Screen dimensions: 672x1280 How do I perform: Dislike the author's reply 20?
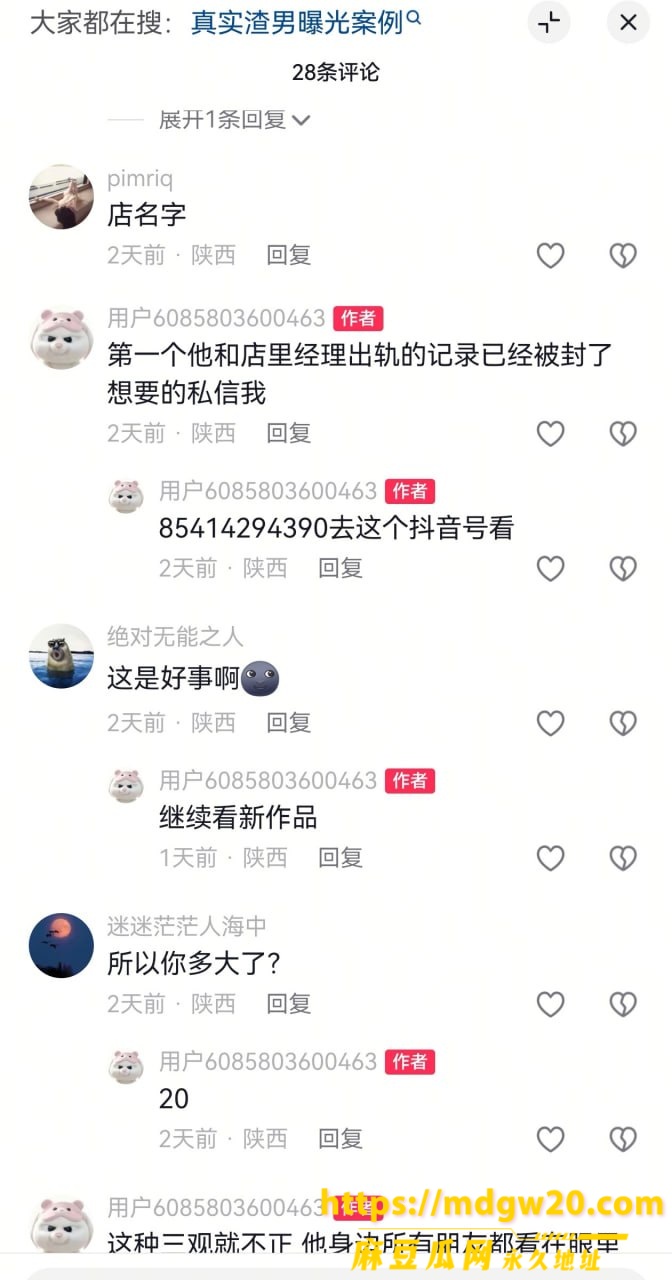(623, 1139)
